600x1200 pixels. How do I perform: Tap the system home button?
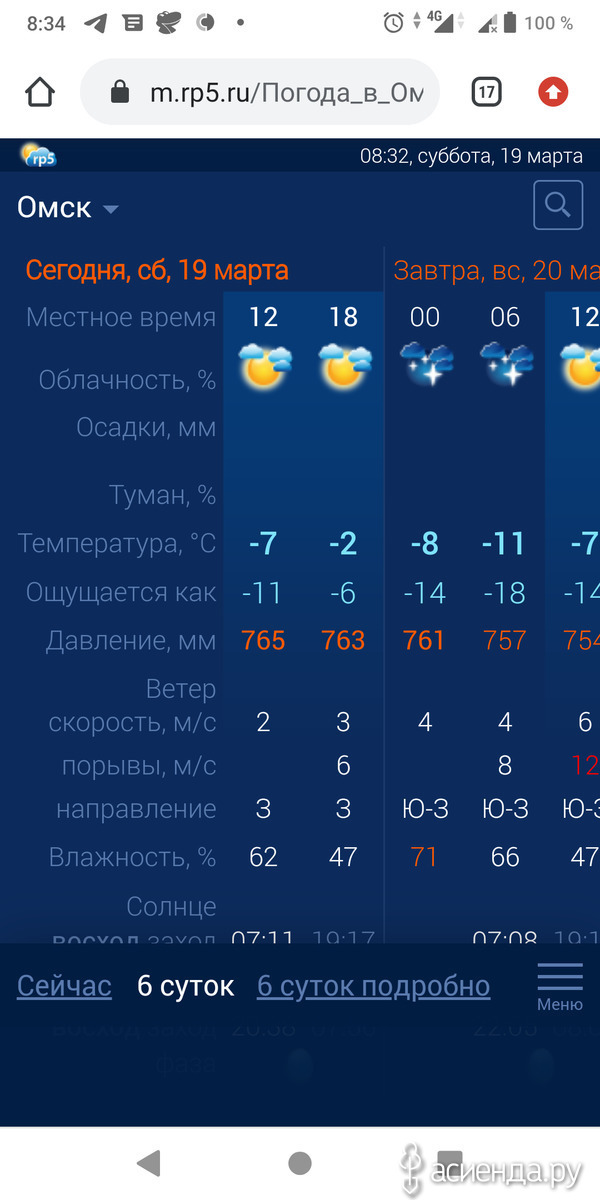[299, 1162]
